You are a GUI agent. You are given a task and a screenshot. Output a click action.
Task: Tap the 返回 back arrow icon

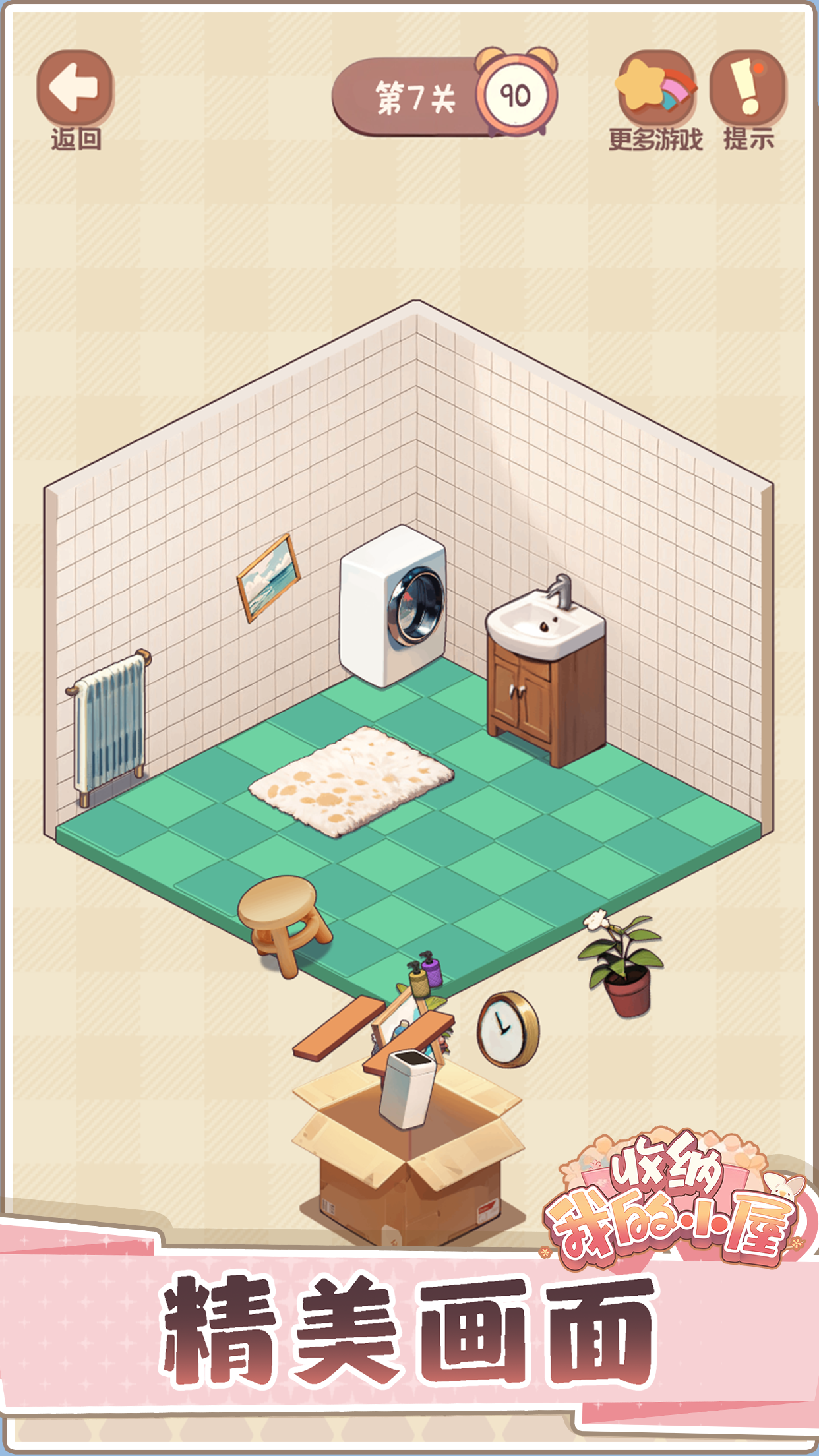pyautogui.click(x=74, y=88)
